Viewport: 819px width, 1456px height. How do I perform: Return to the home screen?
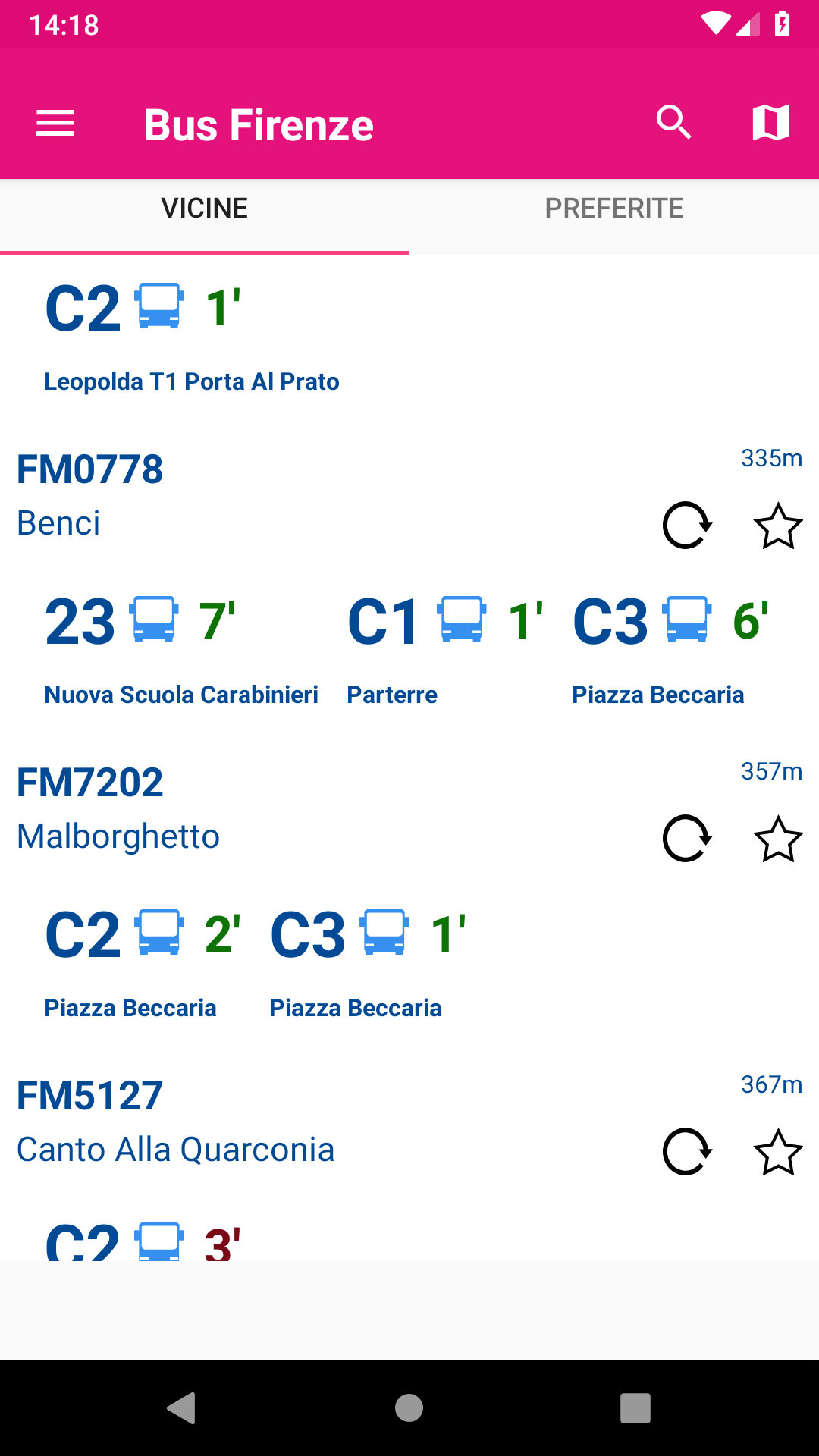pyautogui.click(x=409, y=1408)
